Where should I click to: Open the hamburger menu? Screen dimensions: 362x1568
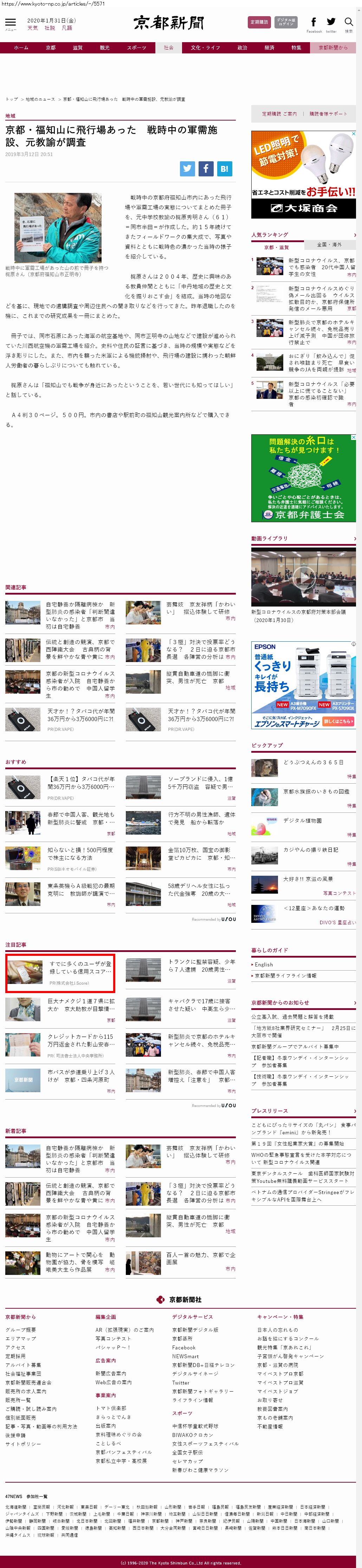(x=10, y=24)
